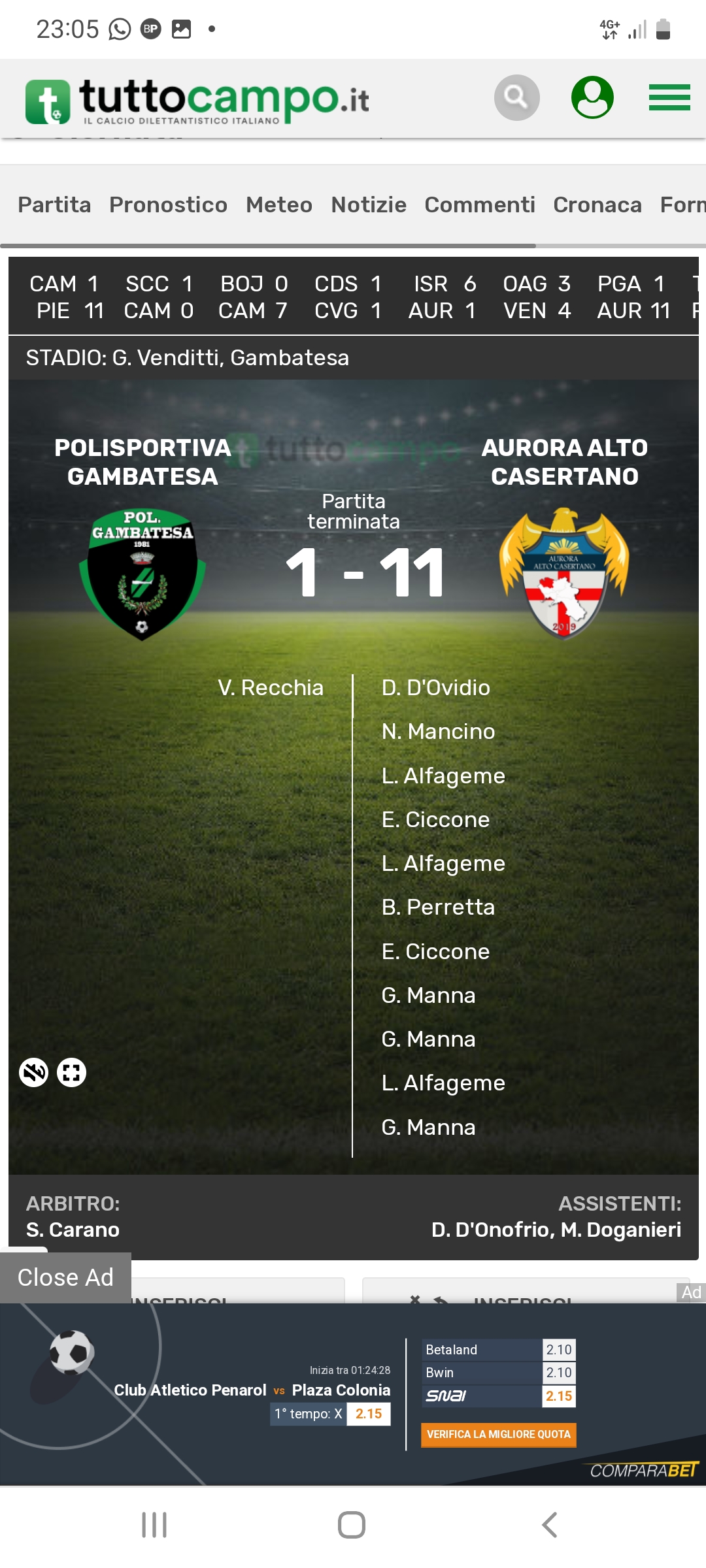
Task: Select the Commenti tab
Action: tap(480, 204)
